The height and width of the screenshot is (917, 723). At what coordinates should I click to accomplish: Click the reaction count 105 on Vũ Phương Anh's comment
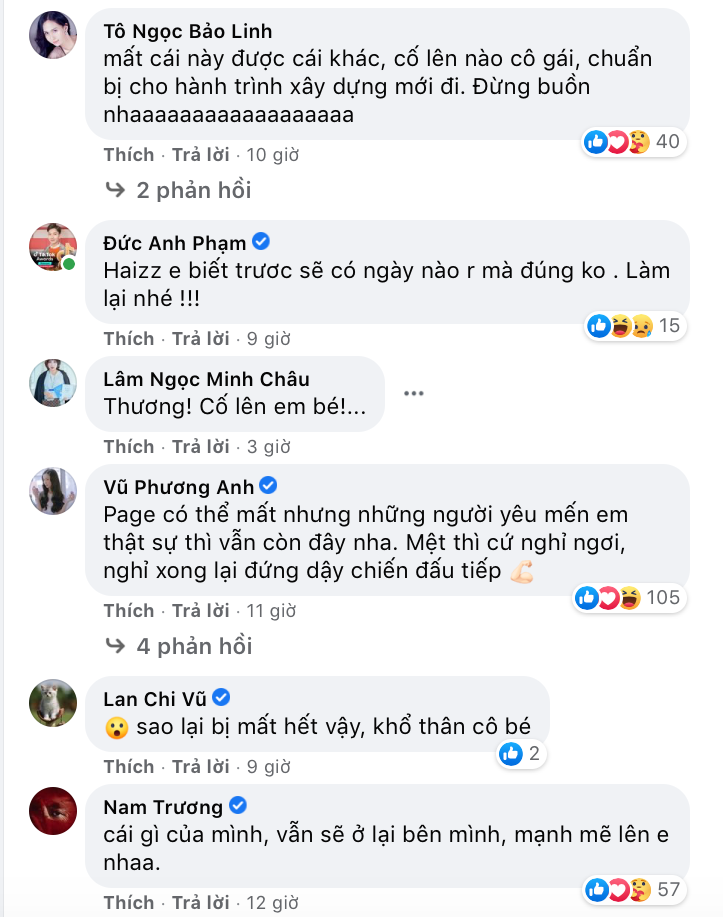[x=665, y=596]
